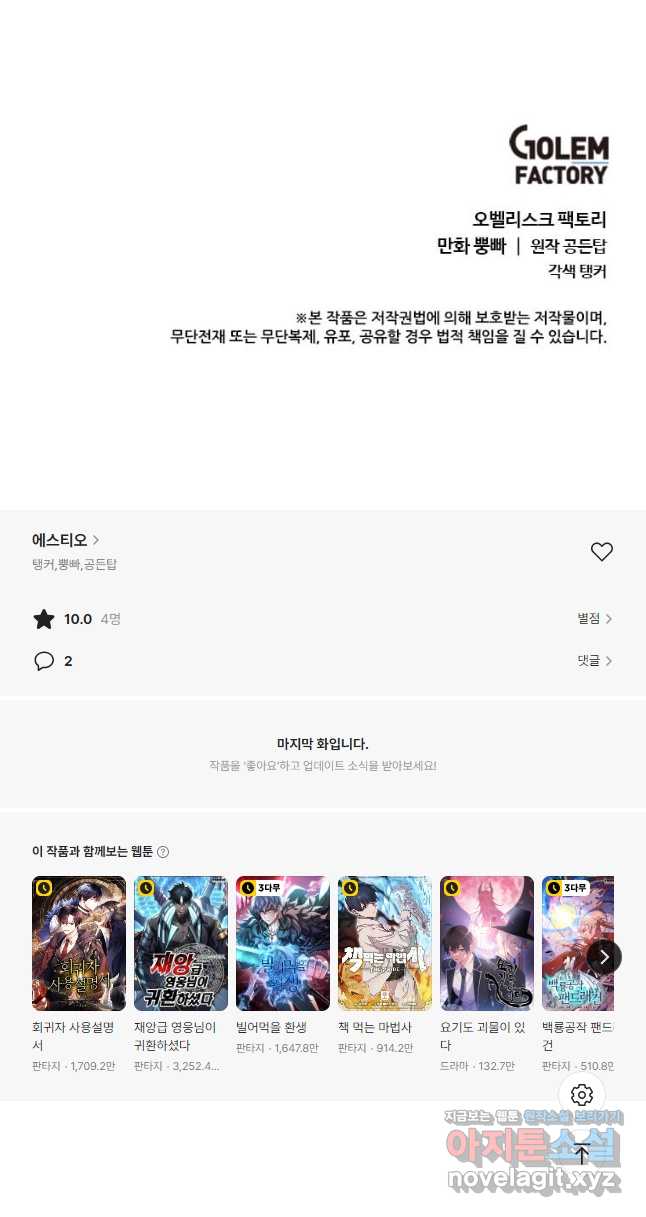Image resolution: width=646 pixels, height=1217 pixels.
Task: Open webtoon 빌어먹을 환생
Action: tap(283, 943)
